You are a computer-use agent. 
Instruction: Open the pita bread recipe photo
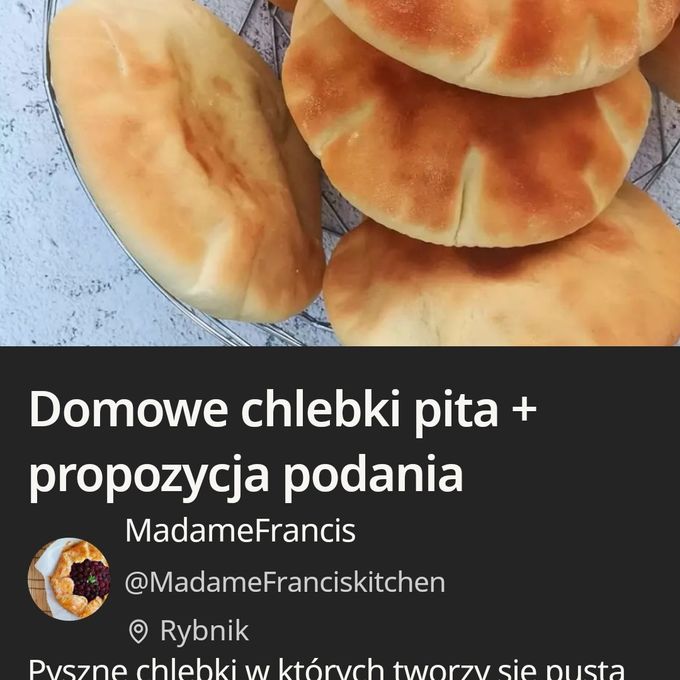click(x=340, y=172)
